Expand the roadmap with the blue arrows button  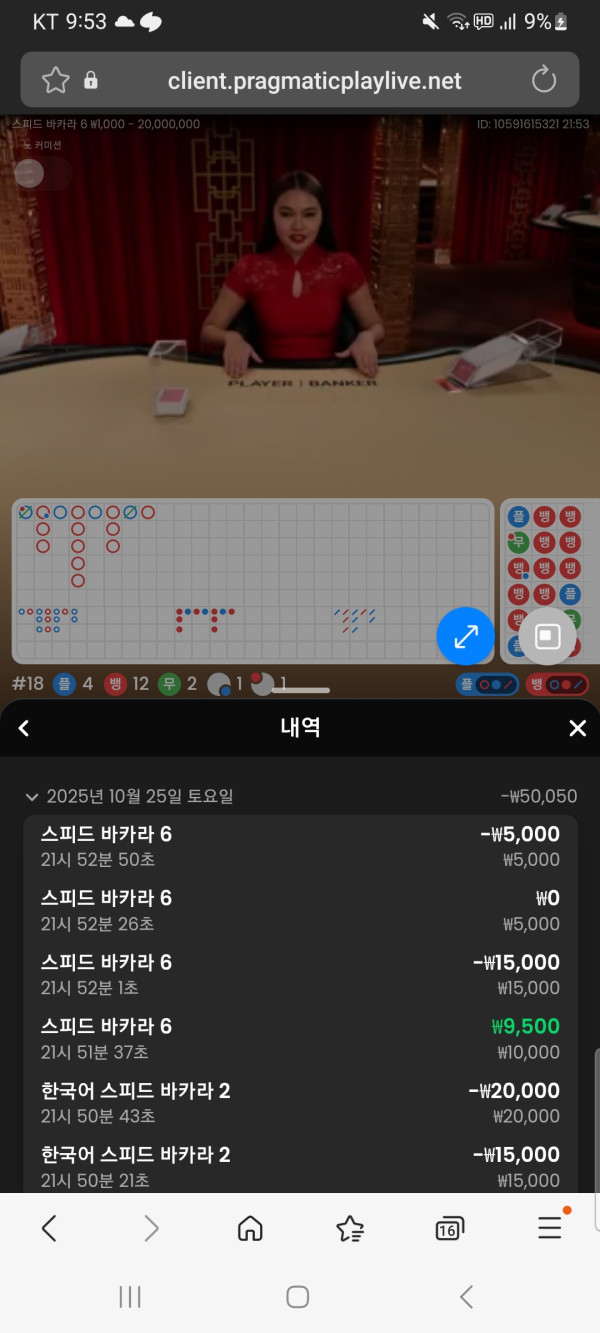pos(466,636)
